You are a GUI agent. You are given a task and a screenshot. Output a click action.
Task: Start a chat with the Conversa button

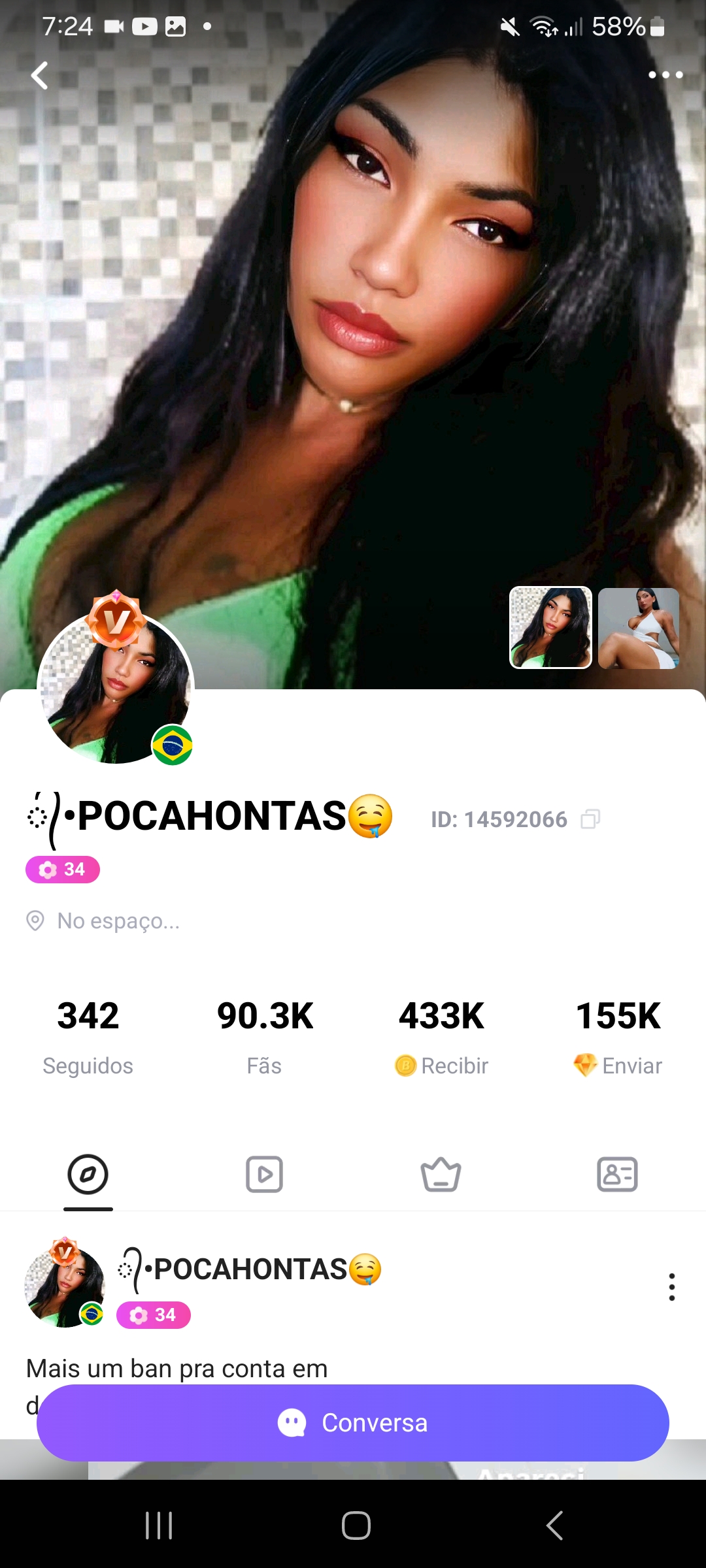(353, 1423)
